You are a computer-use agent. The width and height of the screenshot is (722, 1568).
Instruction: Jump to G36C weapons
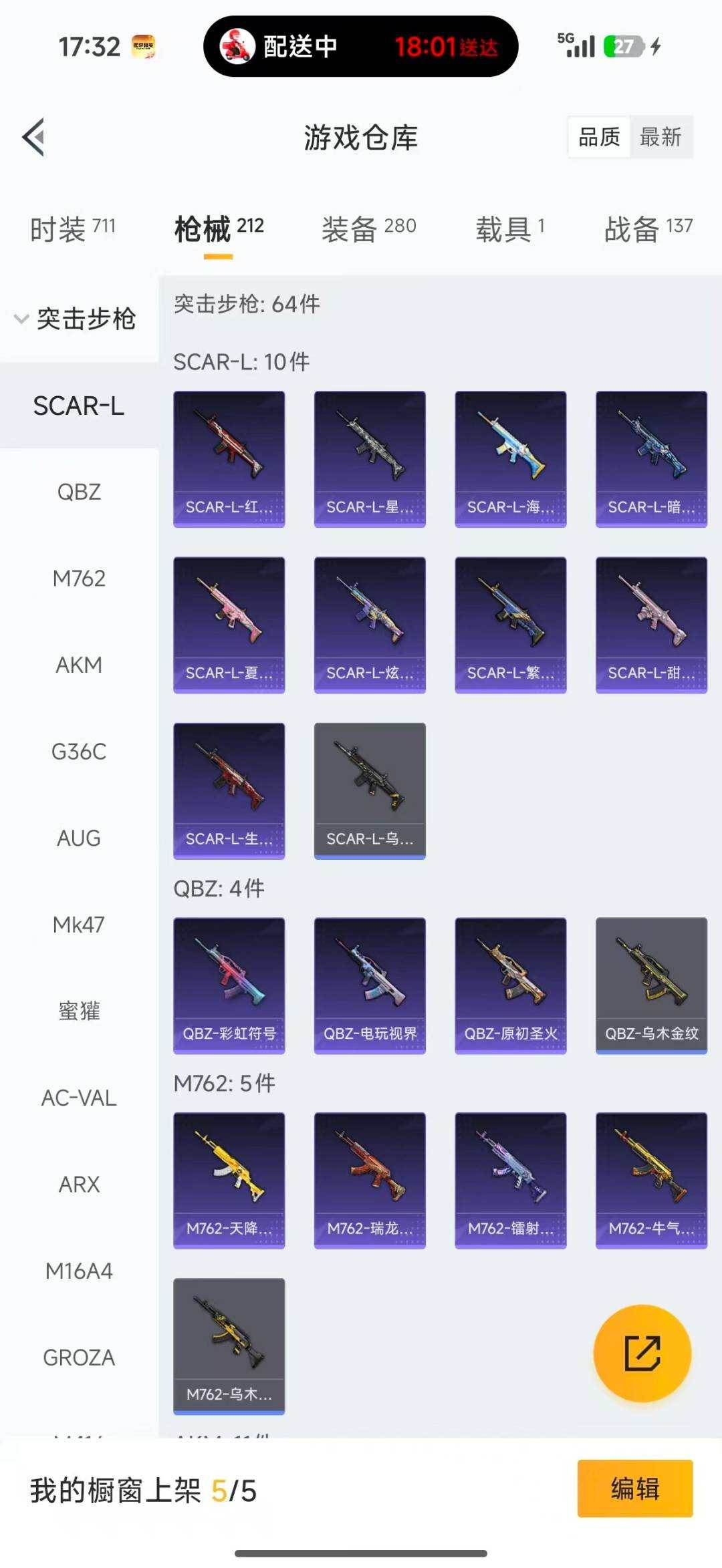[x=79, y=752]
